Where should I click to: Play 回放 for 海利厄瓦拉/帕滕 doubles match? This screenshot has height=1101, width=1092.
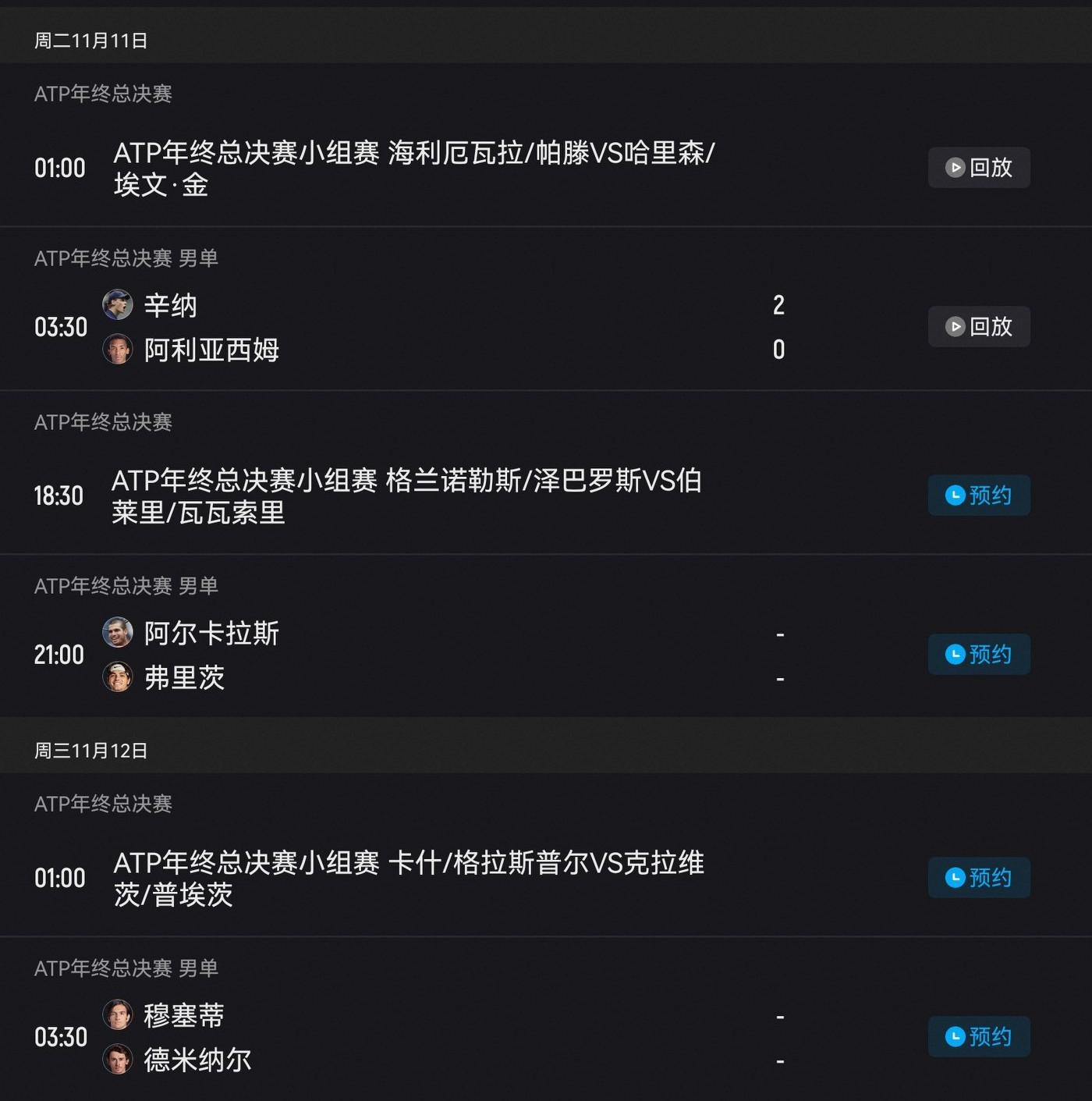click(978, 168)
